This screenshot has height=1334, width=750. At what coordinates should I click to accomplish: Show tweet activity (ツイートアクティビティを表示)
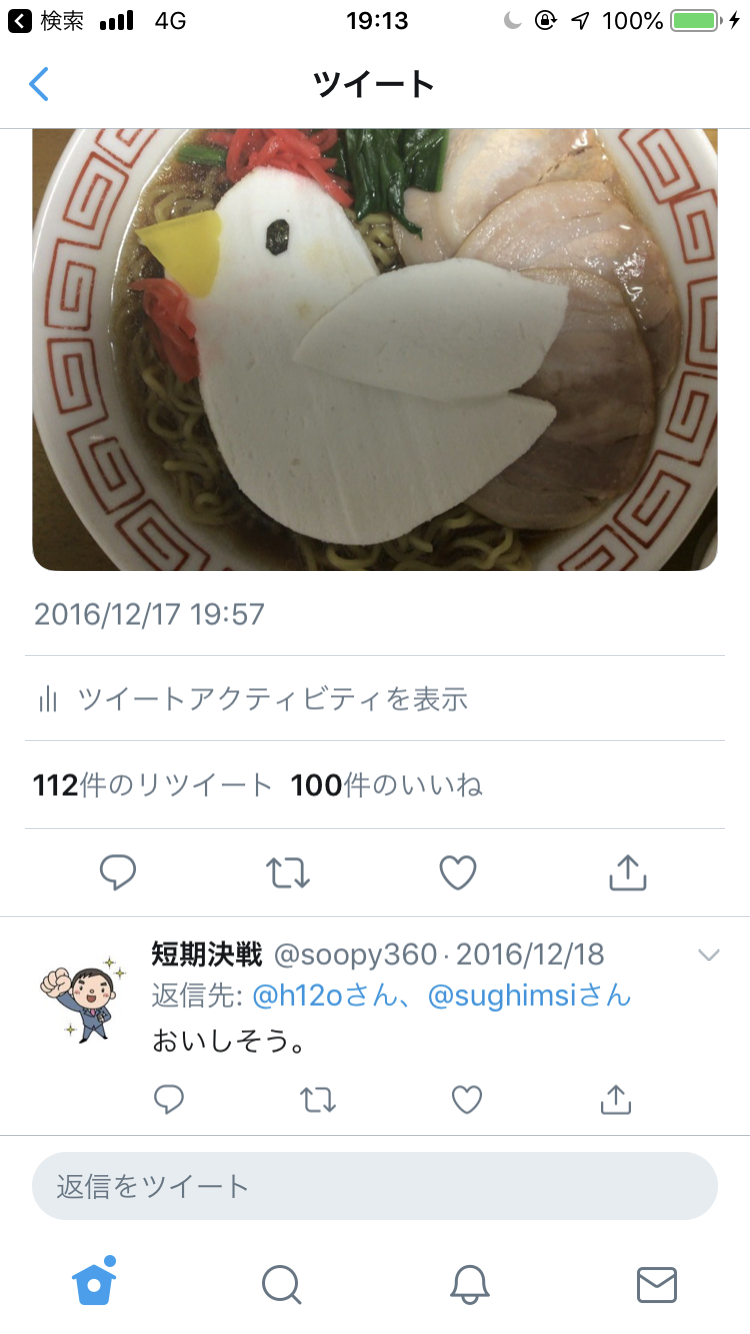270,699
